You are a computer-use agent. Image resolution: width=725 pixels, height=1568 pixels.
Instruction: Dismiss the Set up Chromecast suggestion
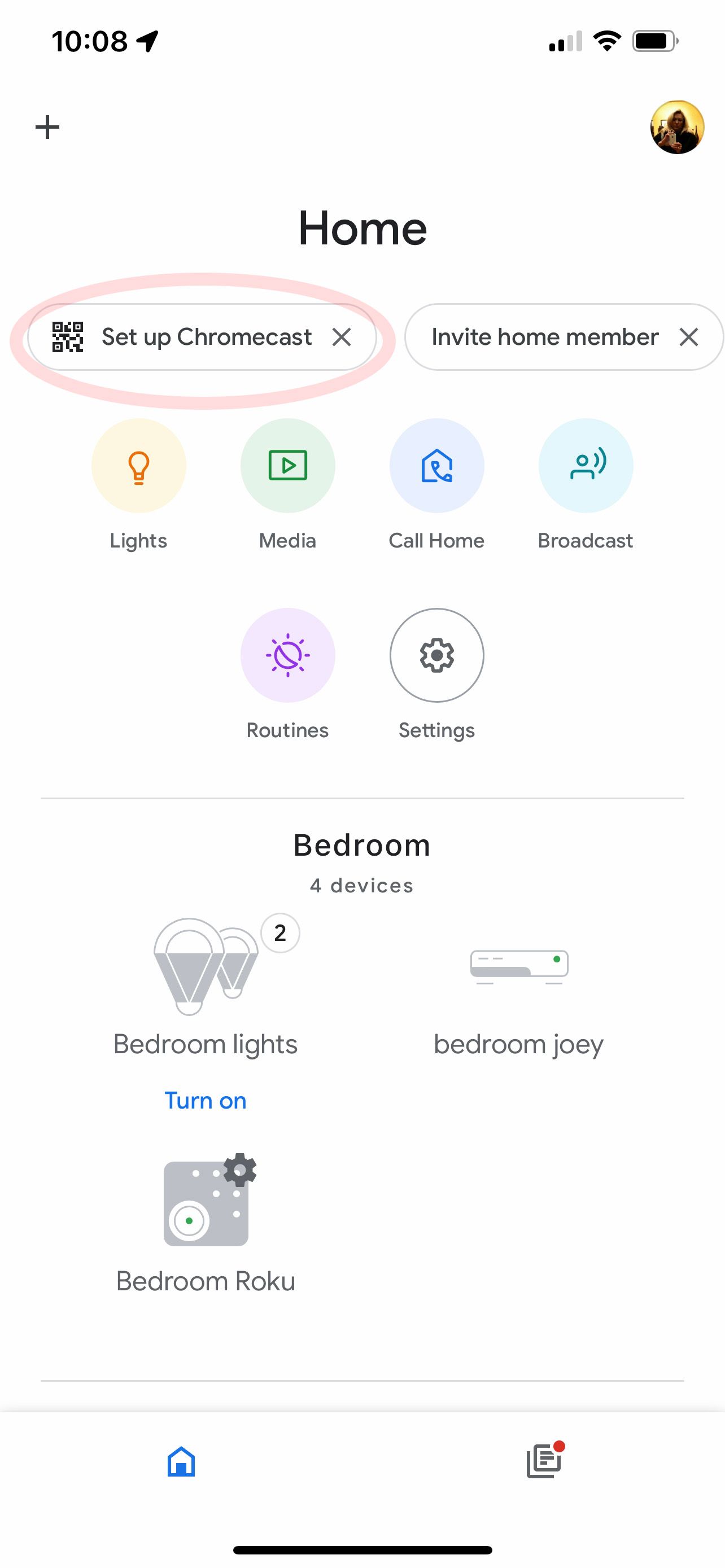[343, 336]
